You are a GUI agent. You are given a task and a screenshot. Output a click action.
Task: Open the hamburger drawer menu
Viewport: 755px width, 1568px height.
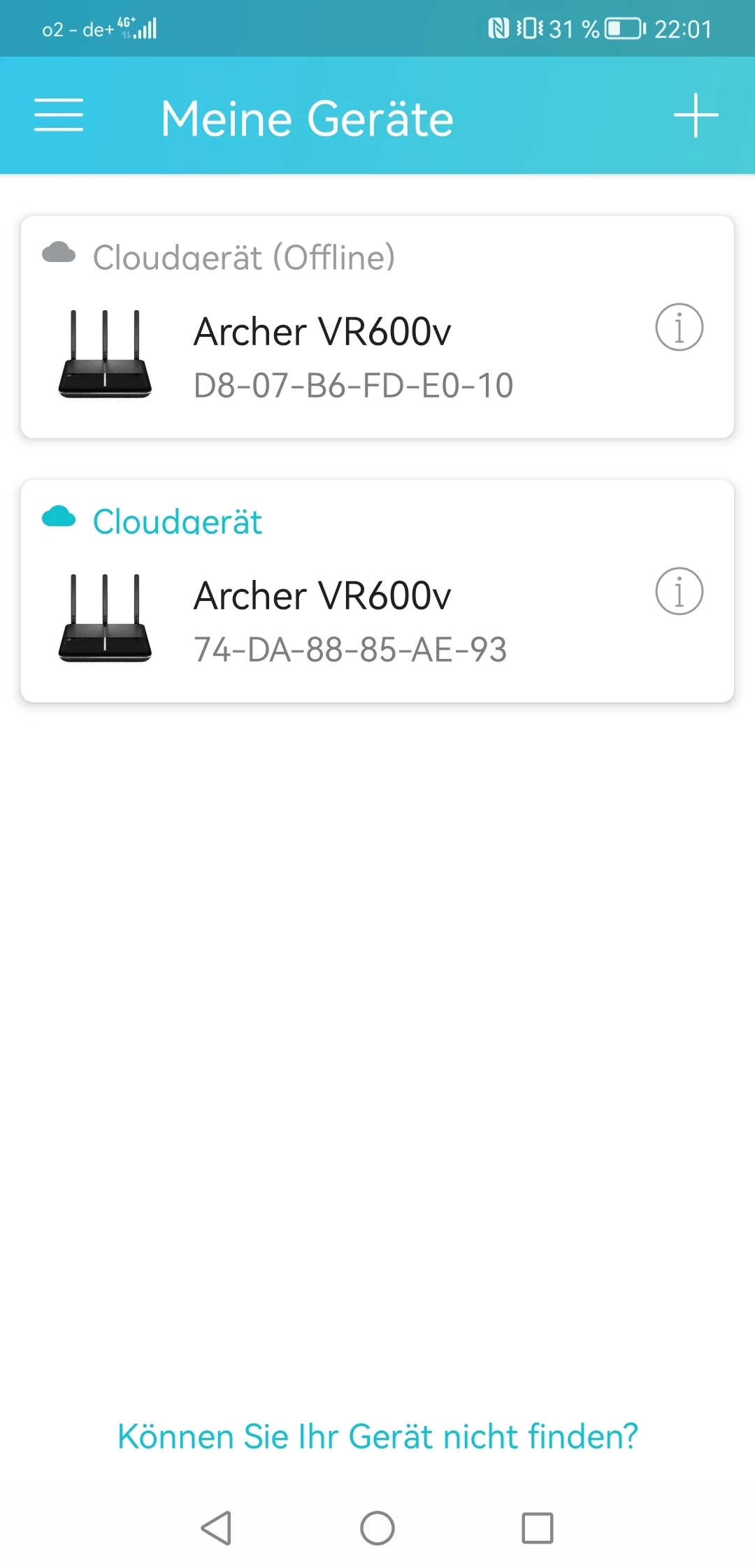click(x=59, y=115)
